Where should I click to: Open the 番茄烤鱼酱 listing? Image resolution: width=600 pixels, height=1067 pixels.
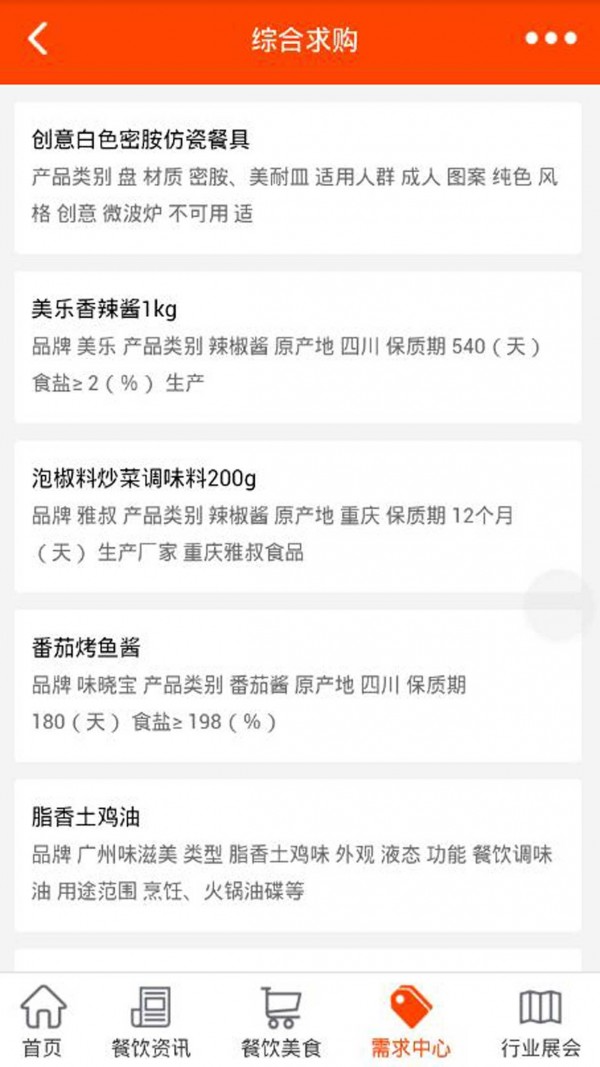pyautogui.click(x=297, y=685)
